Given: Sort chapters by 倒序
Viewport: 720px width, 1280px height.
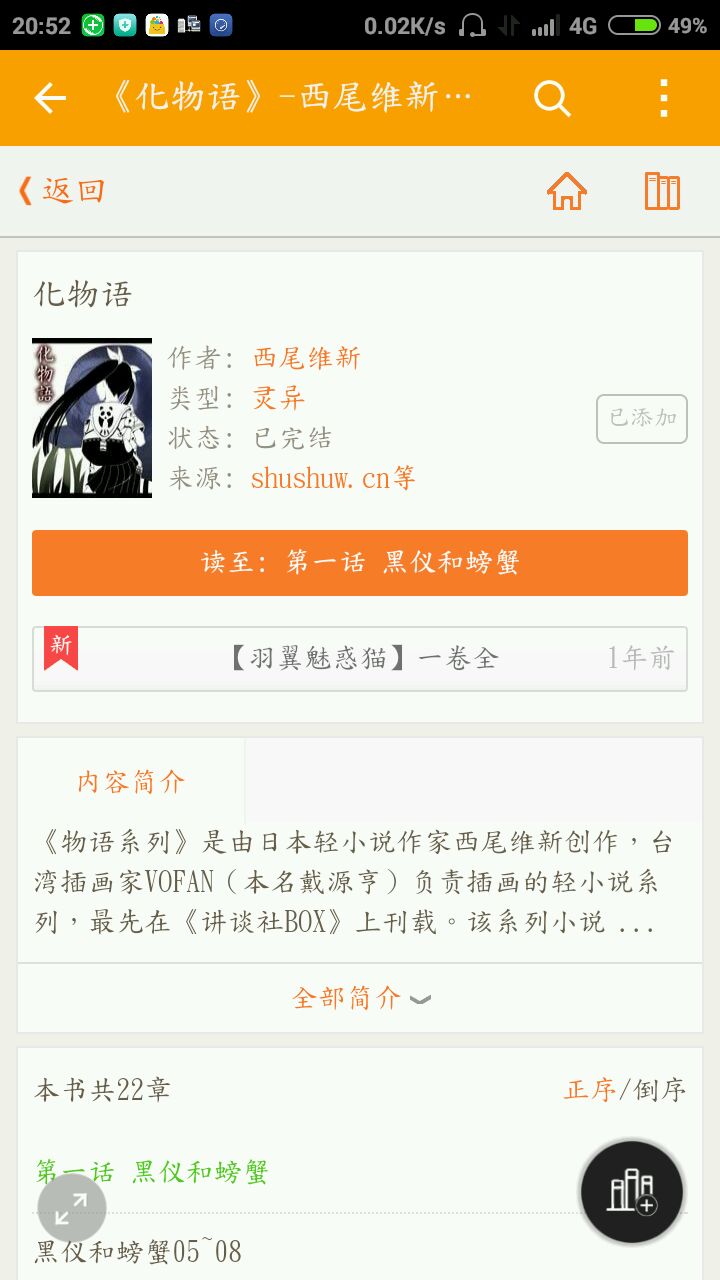Looking at the screenshot, I should (x=660, y=1089).
